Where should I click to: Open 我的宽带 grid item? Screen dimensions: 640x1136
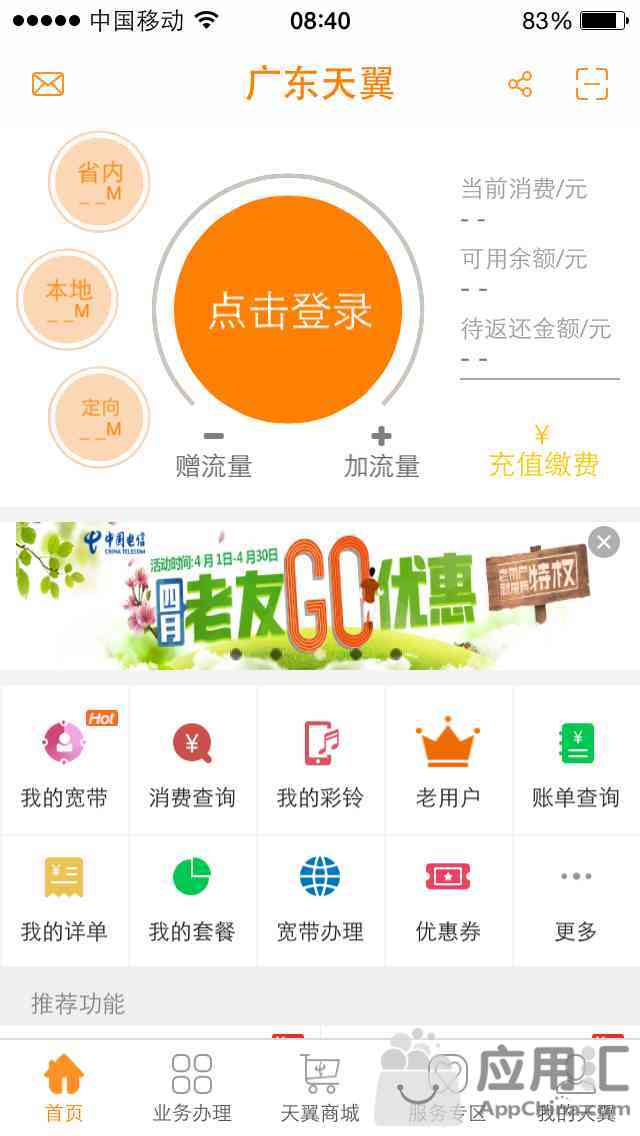pyautogui.click(x=64, y=763)
